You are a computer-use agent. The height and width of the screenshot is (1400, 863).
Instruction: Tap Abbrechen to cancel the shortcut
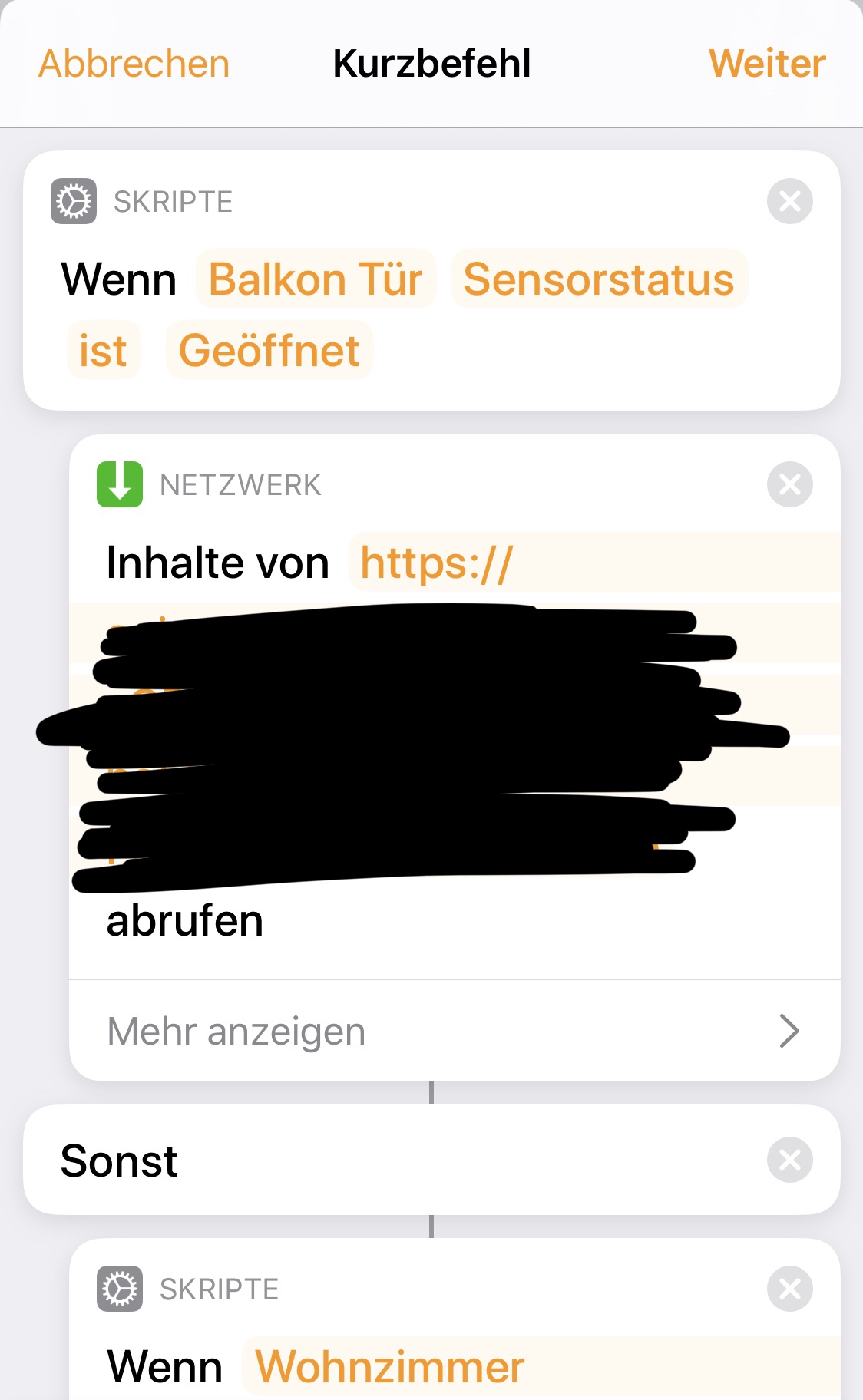coord(134,64)
